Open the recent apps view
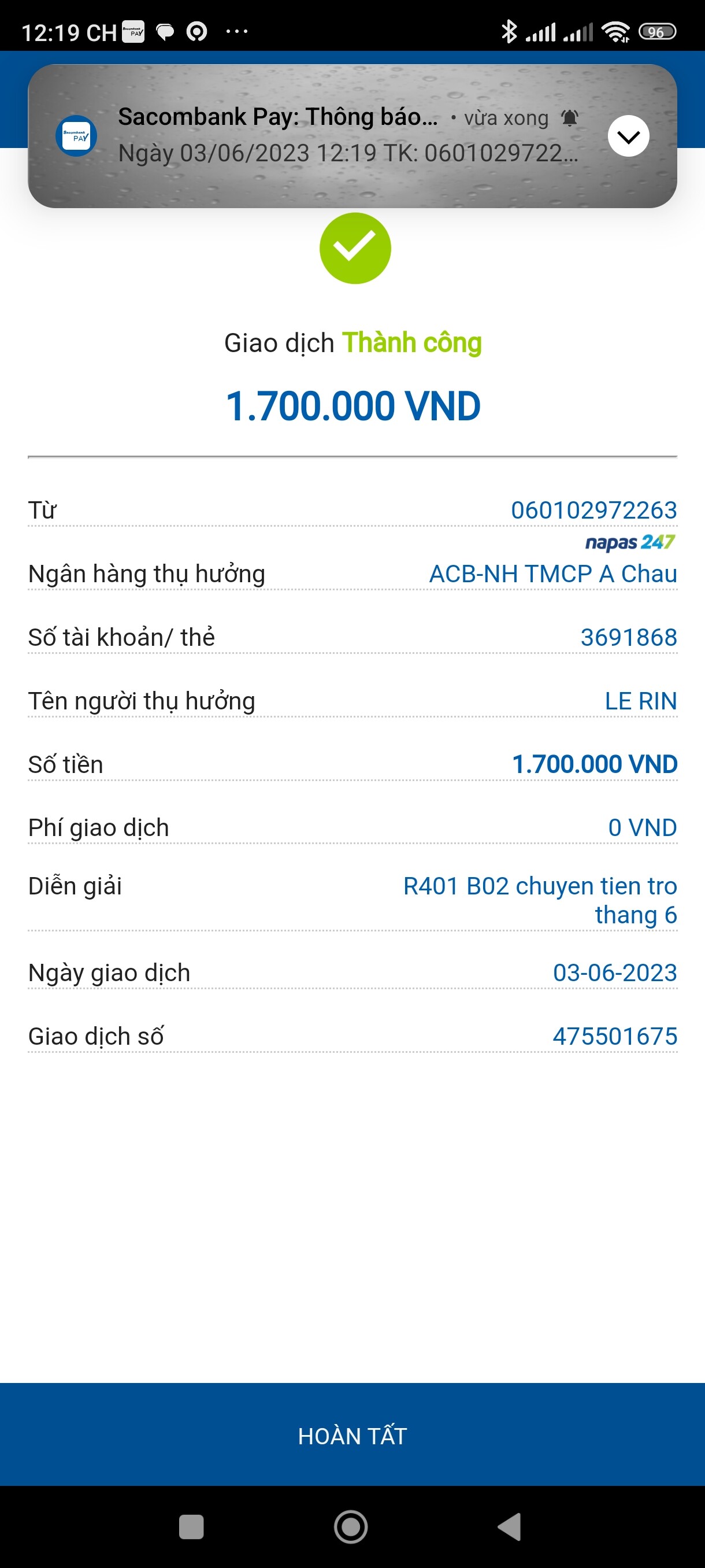The height and width of the screenshot is (1568, 705). coord(191,1526)
